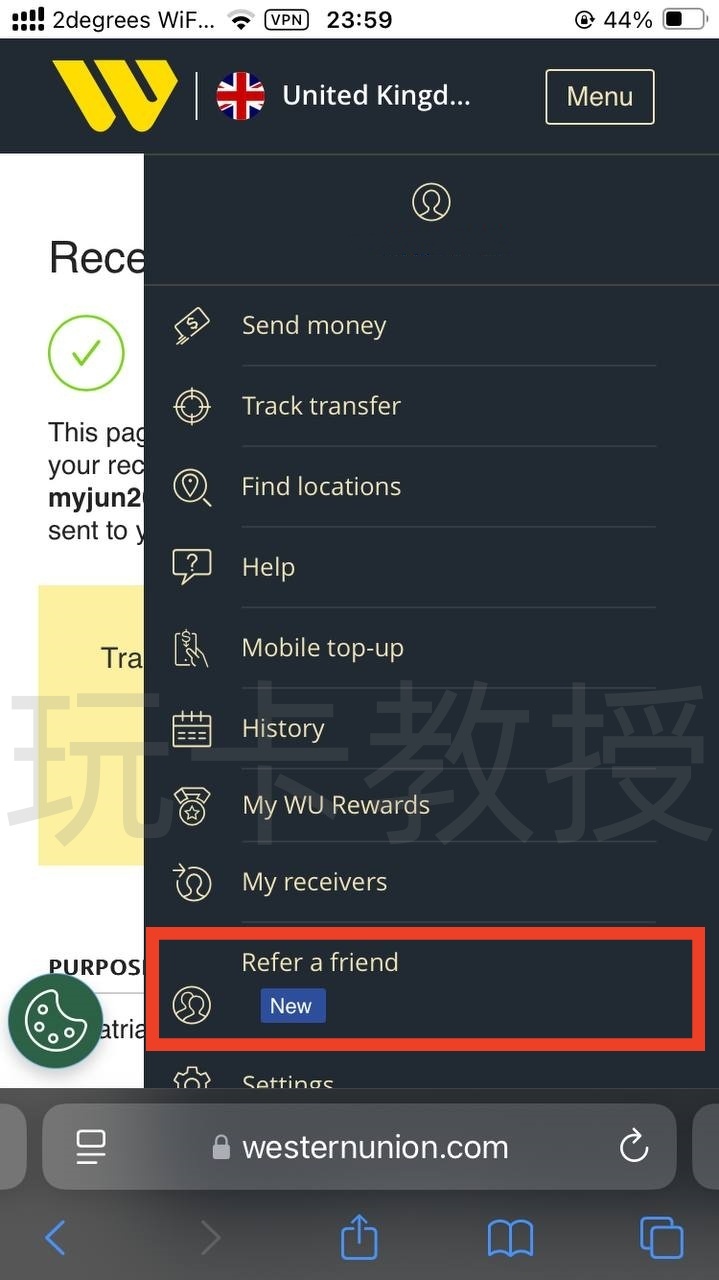Open Safari page settings icon
Image resolution: width=719 pixels, height=1280 pixels.
92,1147
